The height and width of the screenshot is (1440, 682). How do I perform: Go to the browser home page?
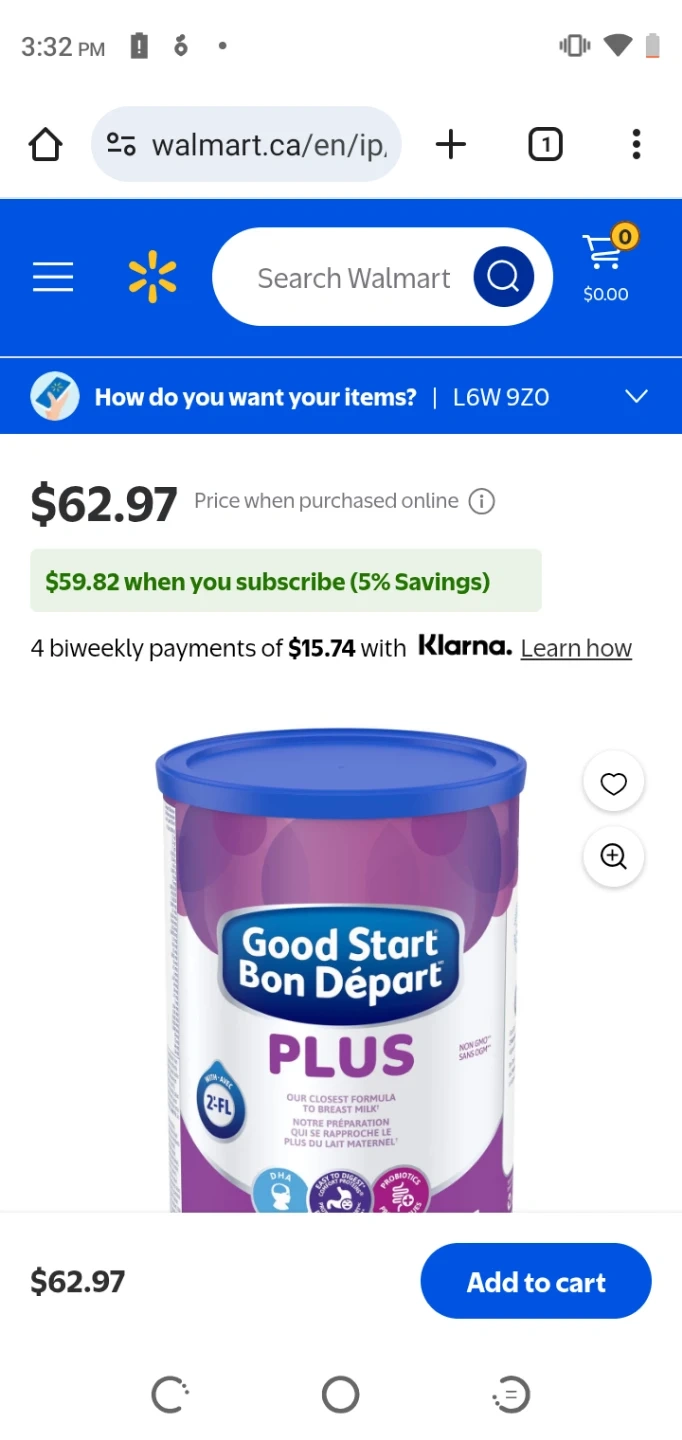[45, 145]
